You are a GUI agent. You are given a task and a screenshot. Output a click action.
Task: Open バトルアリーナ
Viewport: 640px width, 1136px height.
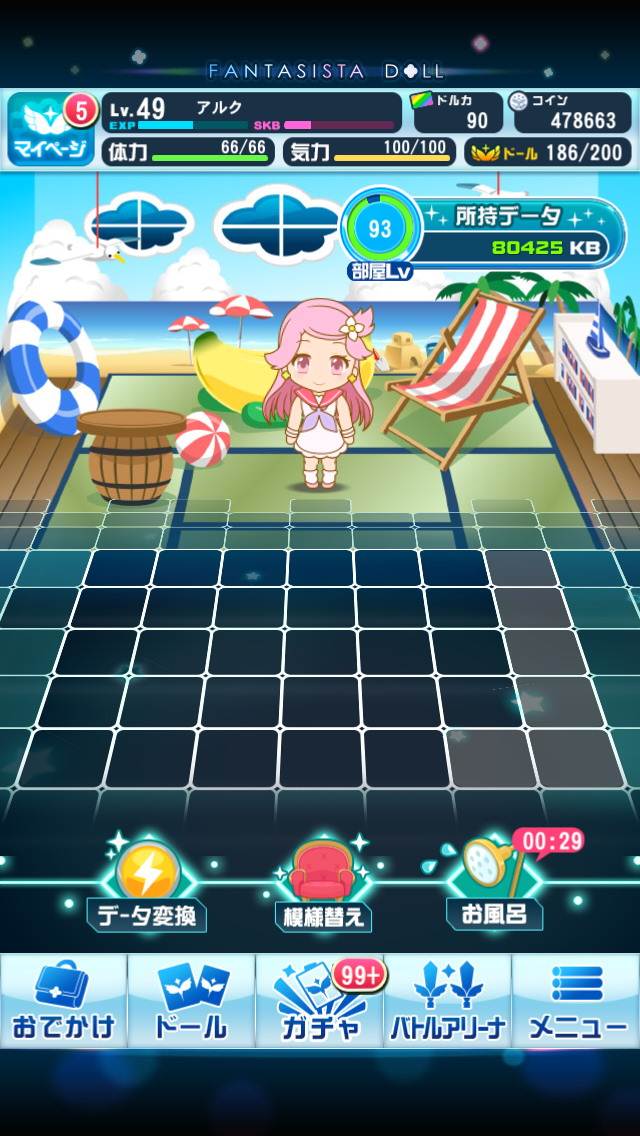448,1000
